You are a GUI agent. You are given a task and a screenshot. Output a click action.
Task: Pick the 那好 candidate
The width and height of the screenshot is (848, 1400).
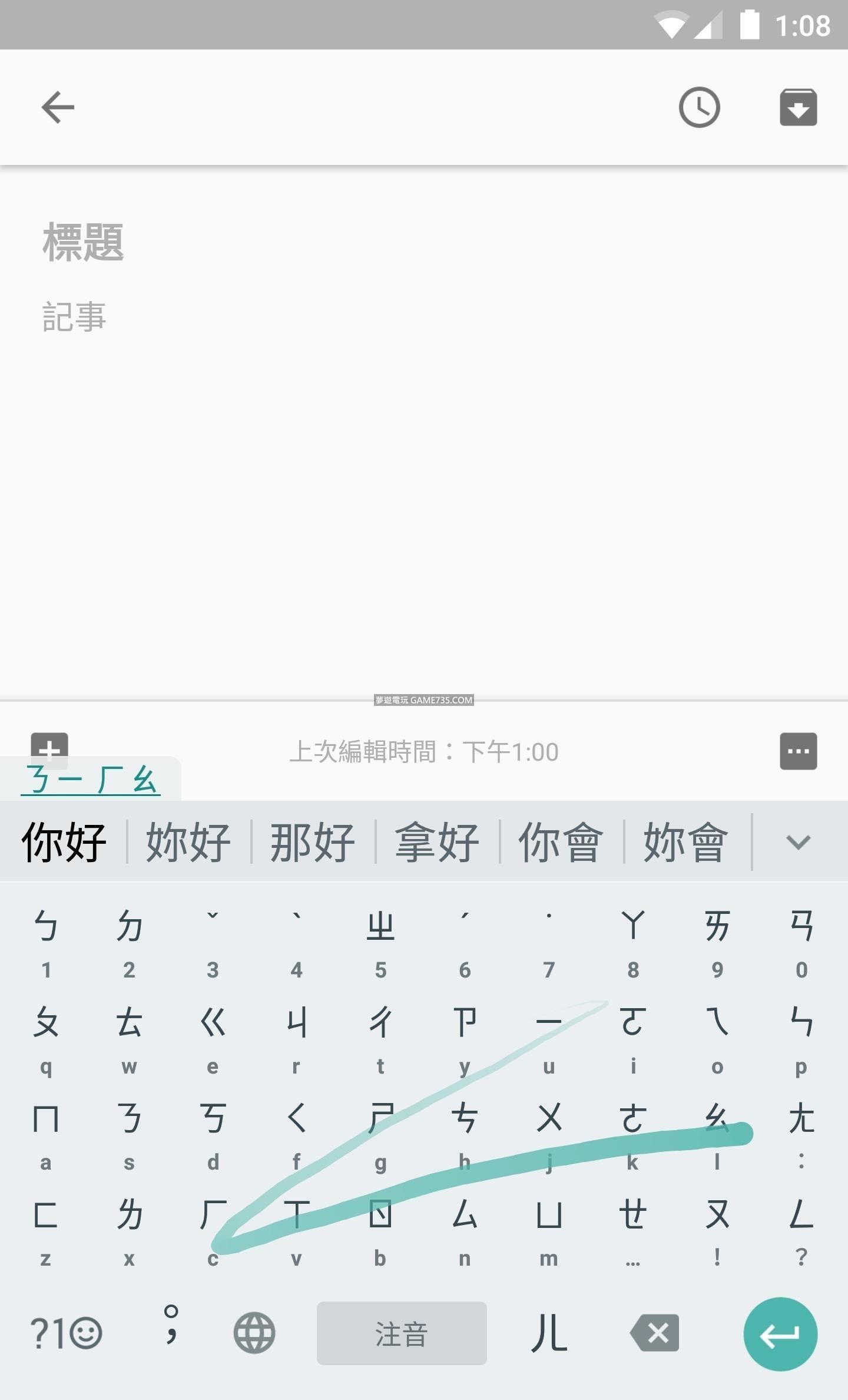313,842
